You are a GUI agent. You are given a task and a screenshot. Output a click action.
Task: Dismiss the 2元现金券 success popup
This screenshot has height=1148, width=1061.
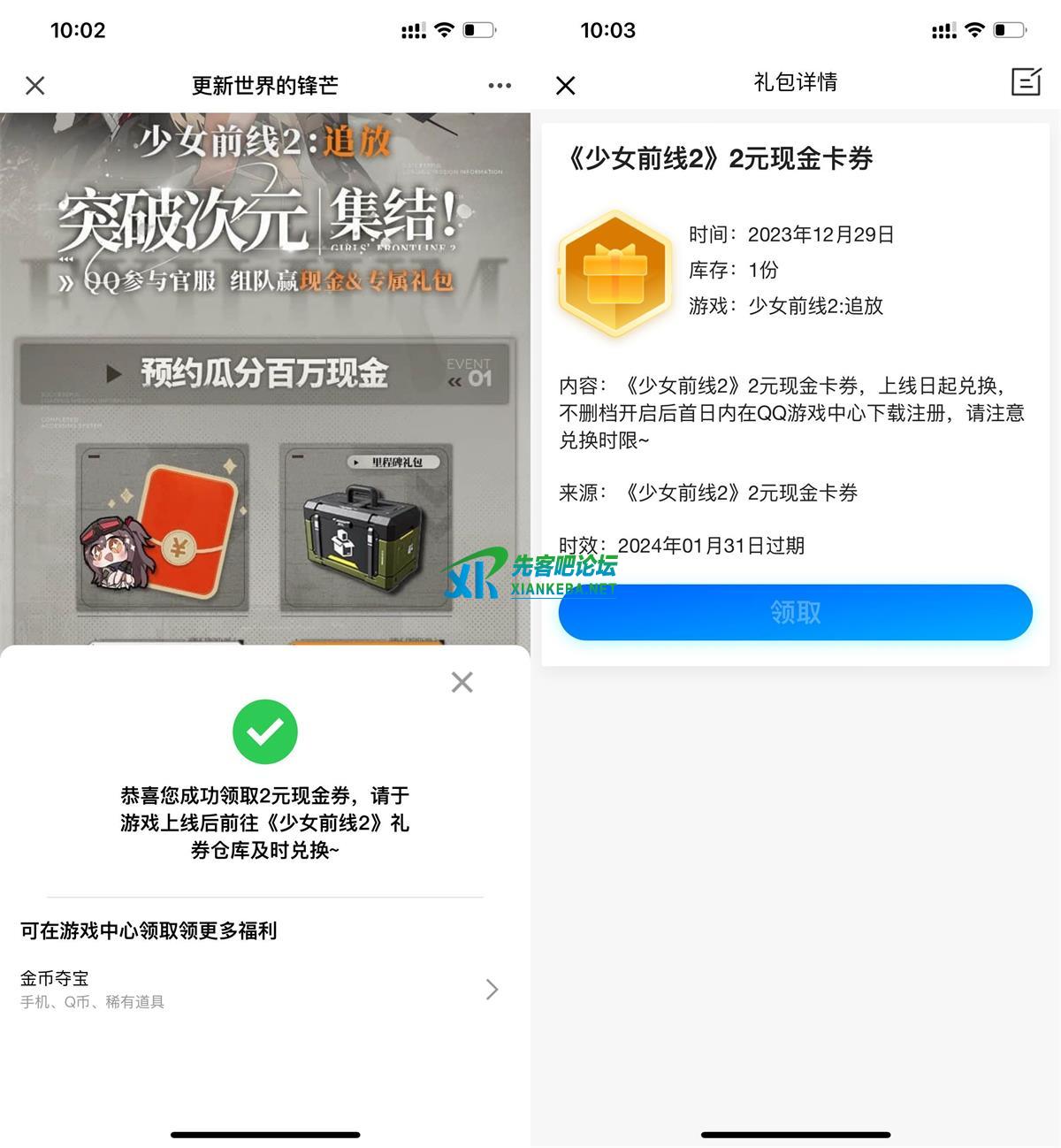tap(462, 682)
